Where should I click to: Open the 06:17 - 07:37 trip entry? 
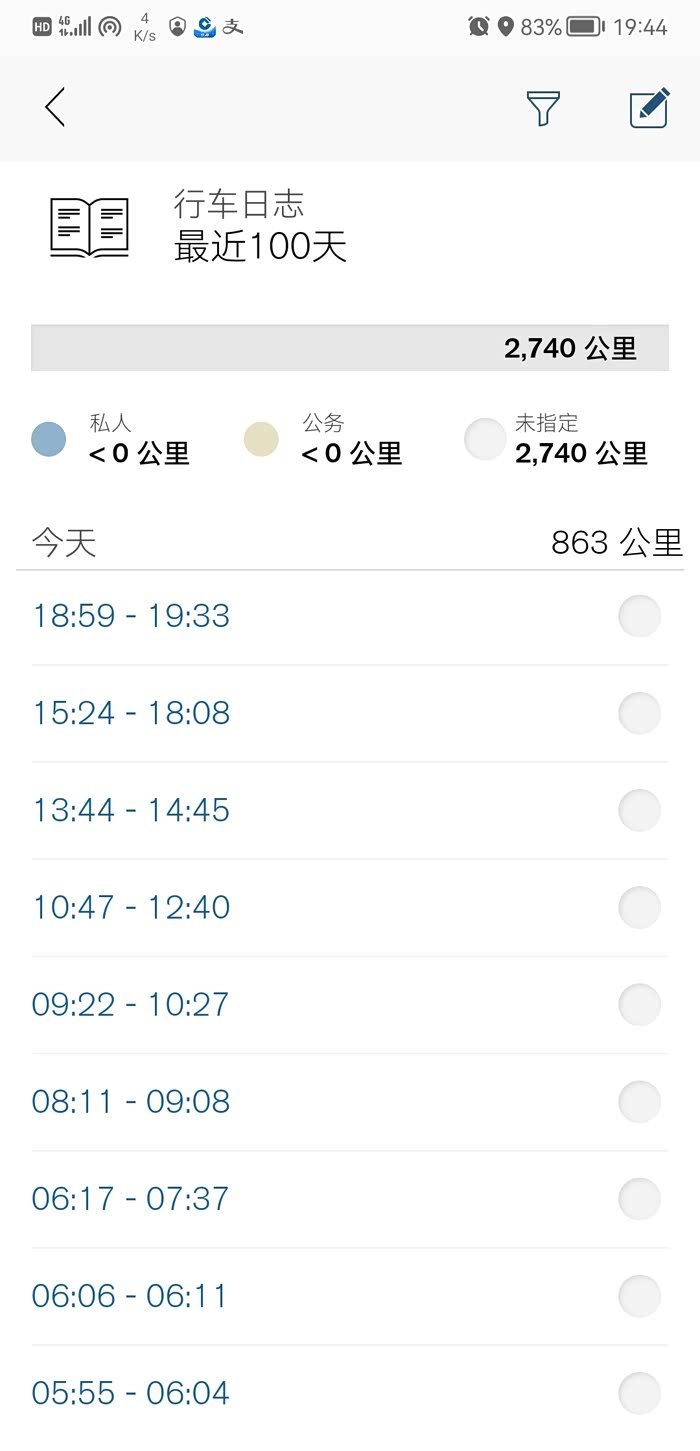pyautogui.click(x=131, y=1198)
